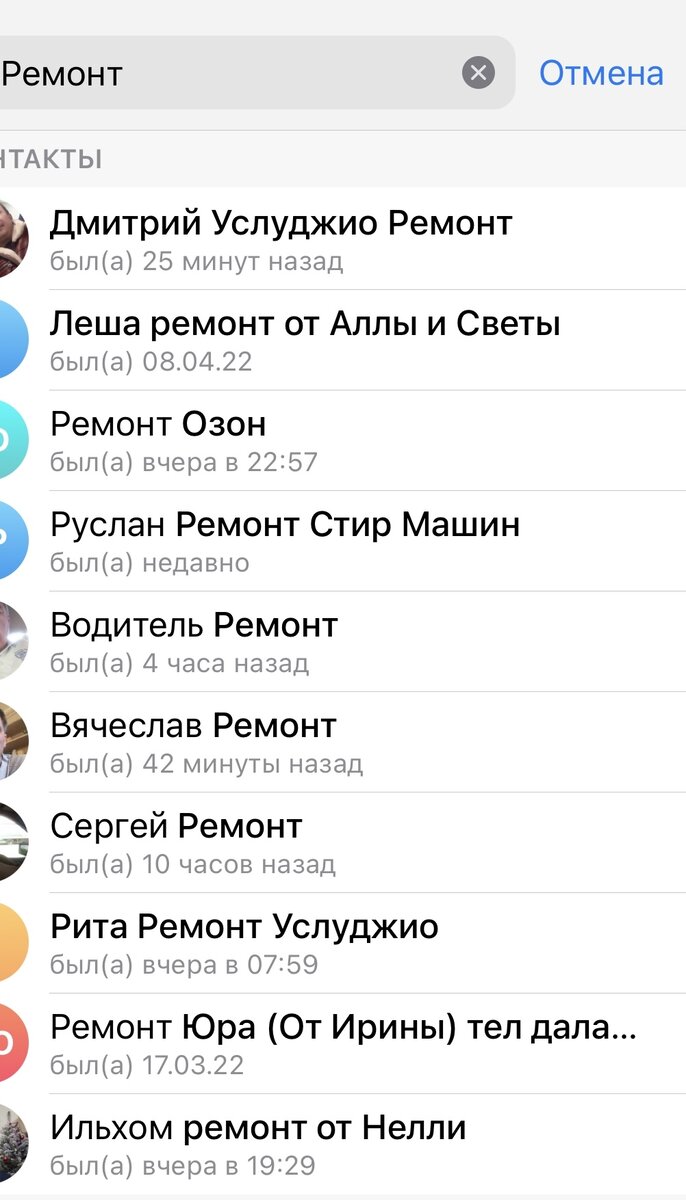This screenshot has height=1200, width=686.
Task: Clear the search text with the X icon
Action: [x=478, y=73]
